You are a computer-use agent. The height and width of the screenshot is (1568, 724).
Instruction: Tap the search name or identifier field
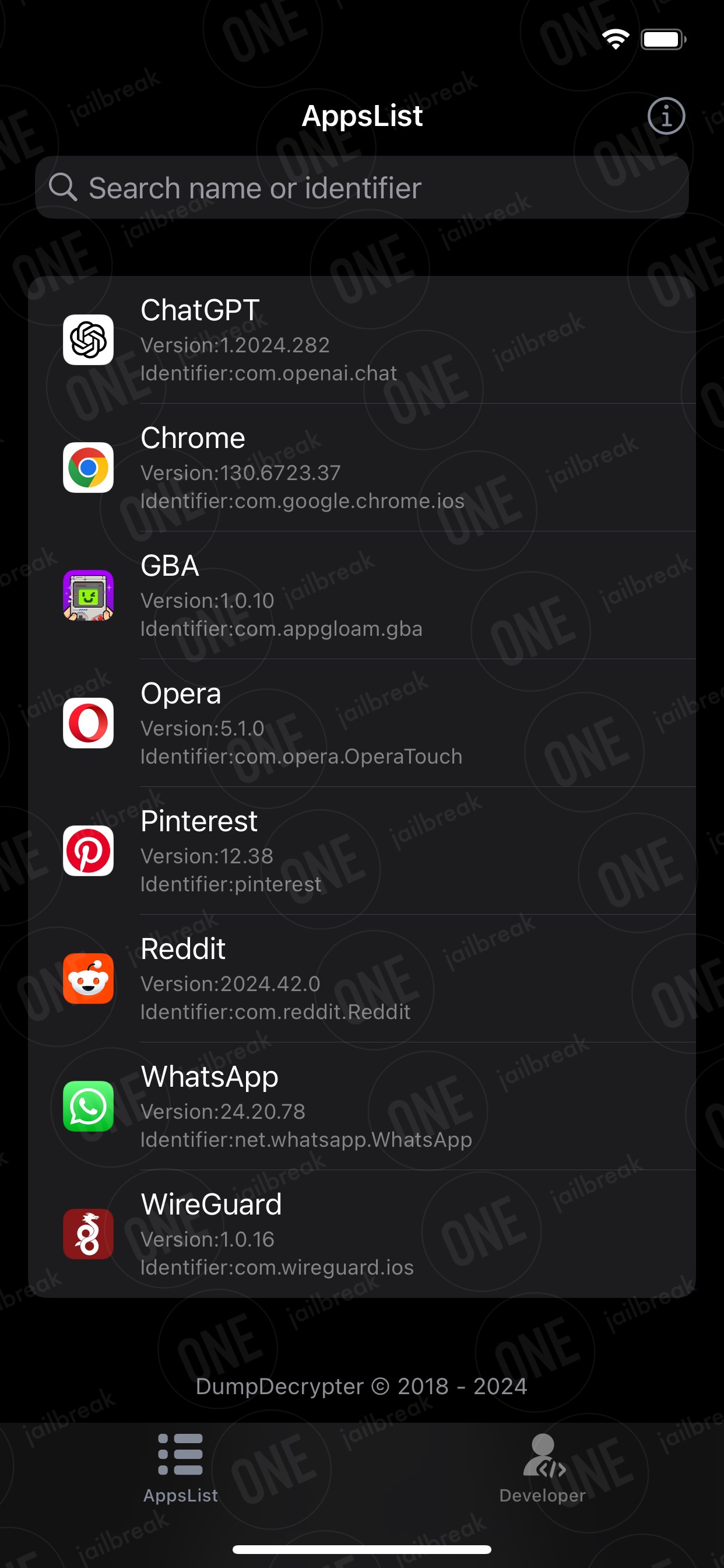[x=362, y=187]
